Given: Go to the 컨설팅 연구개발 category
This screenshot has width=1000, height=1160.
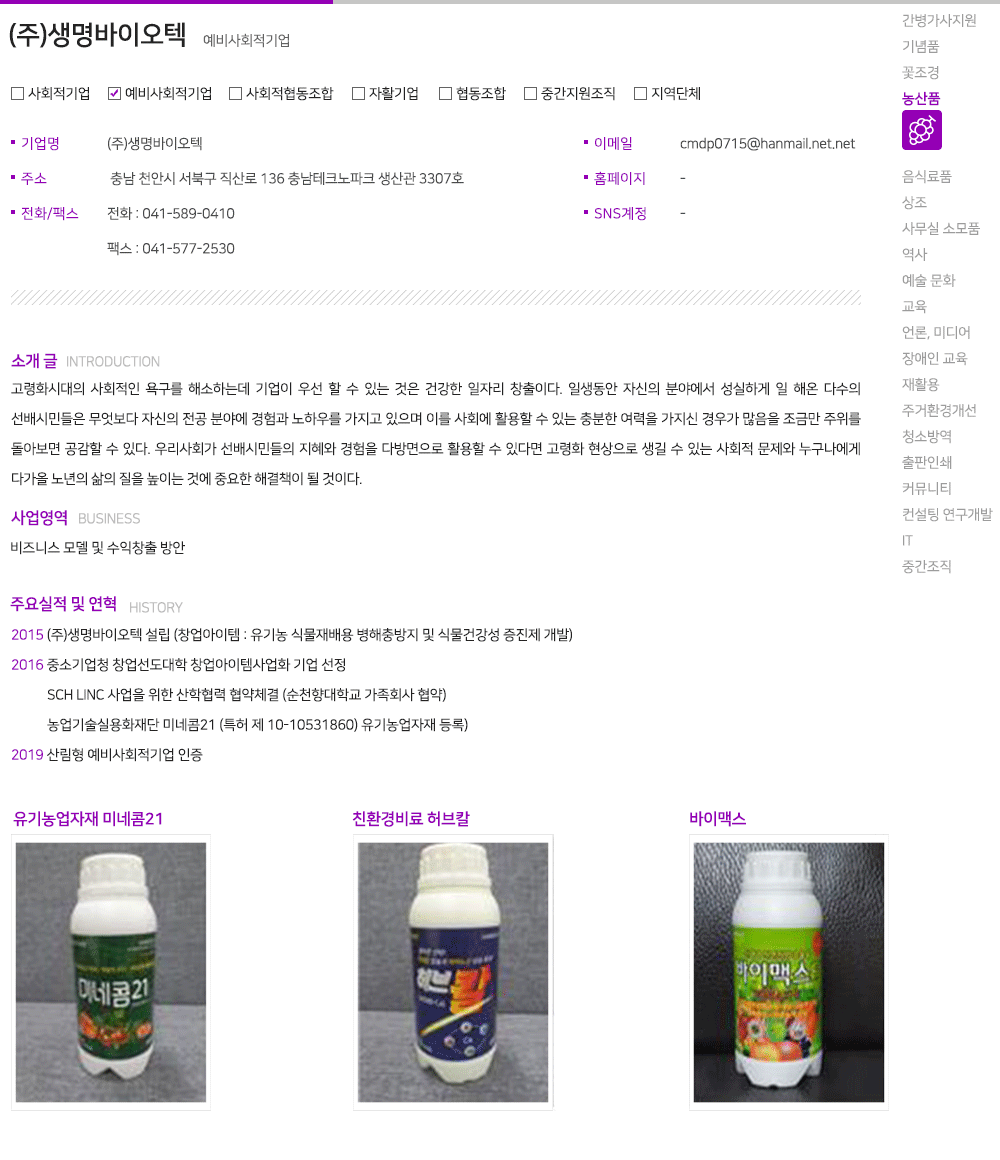Looking at the screenshot, I should [946, 514].
